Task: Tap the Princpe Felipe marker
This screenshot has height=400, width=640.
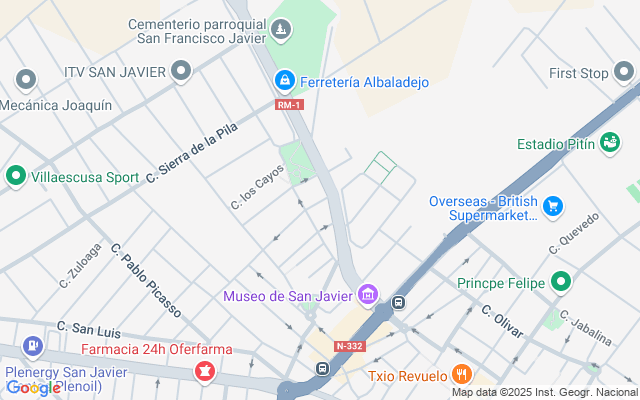Action: click(561, 282)
